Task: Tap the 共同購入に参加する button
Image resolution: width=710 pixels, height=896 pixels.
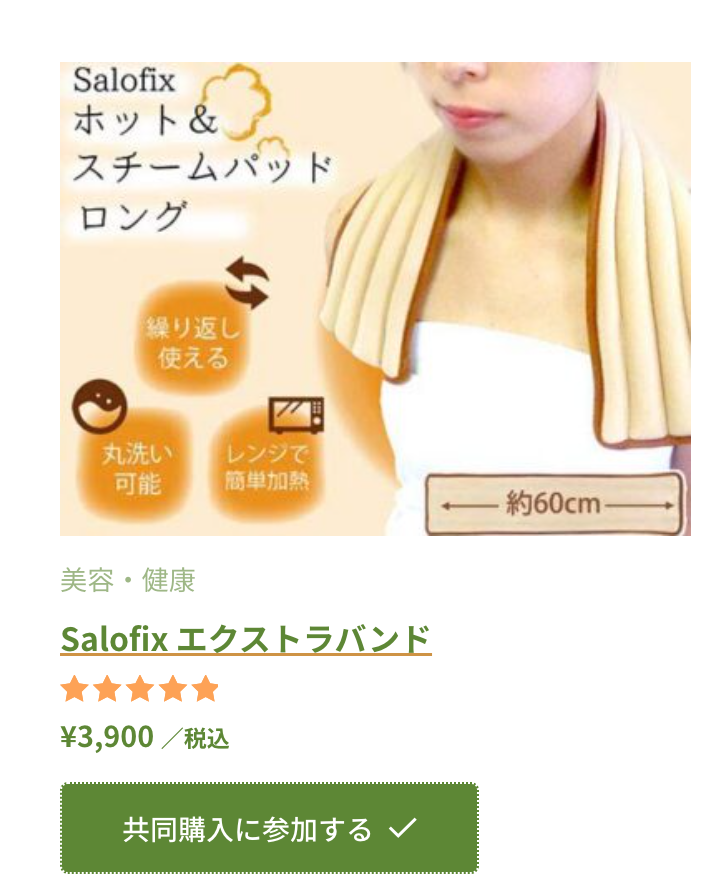Action: (x=269, y=828)
